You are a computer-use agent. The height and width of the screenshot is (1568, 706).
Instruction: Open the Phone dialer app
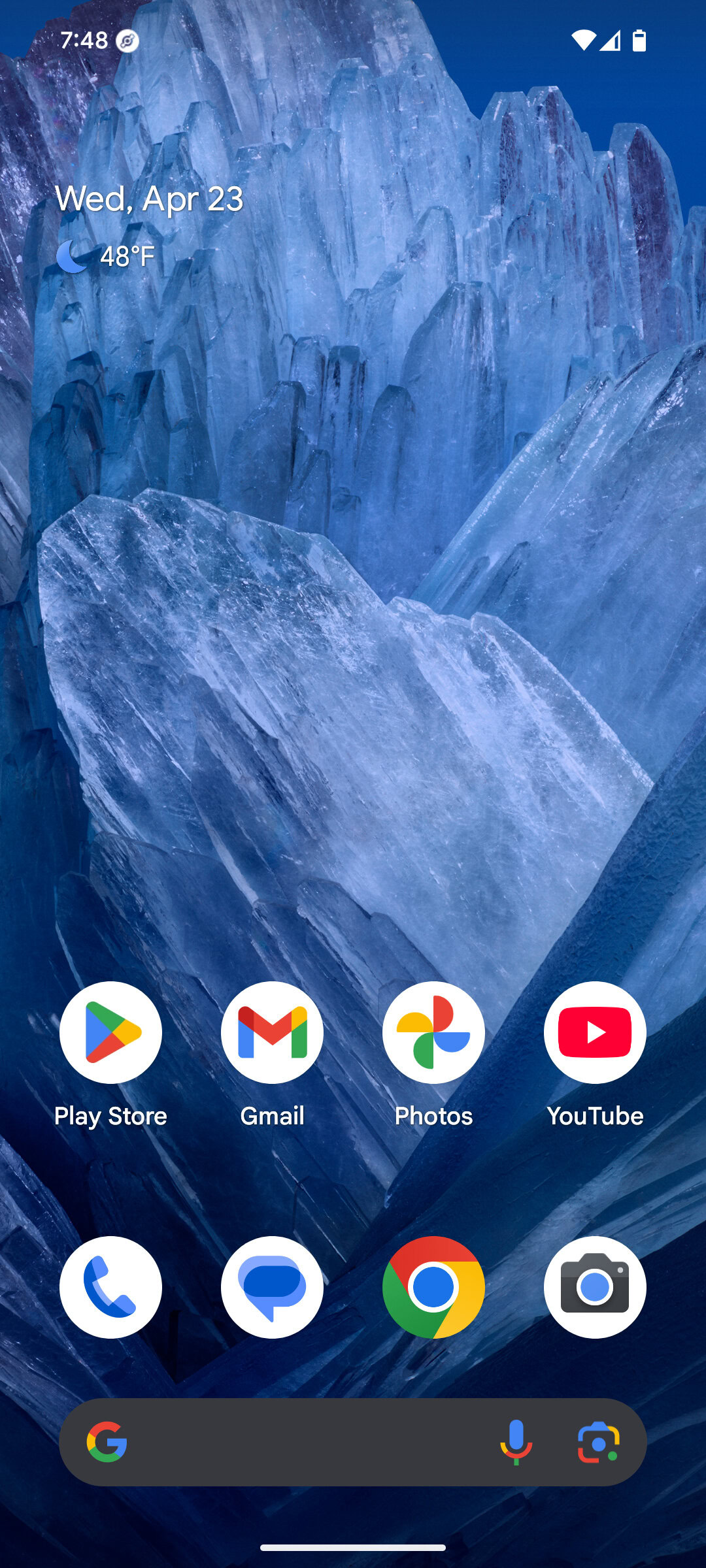click(x=110, y=1287)
